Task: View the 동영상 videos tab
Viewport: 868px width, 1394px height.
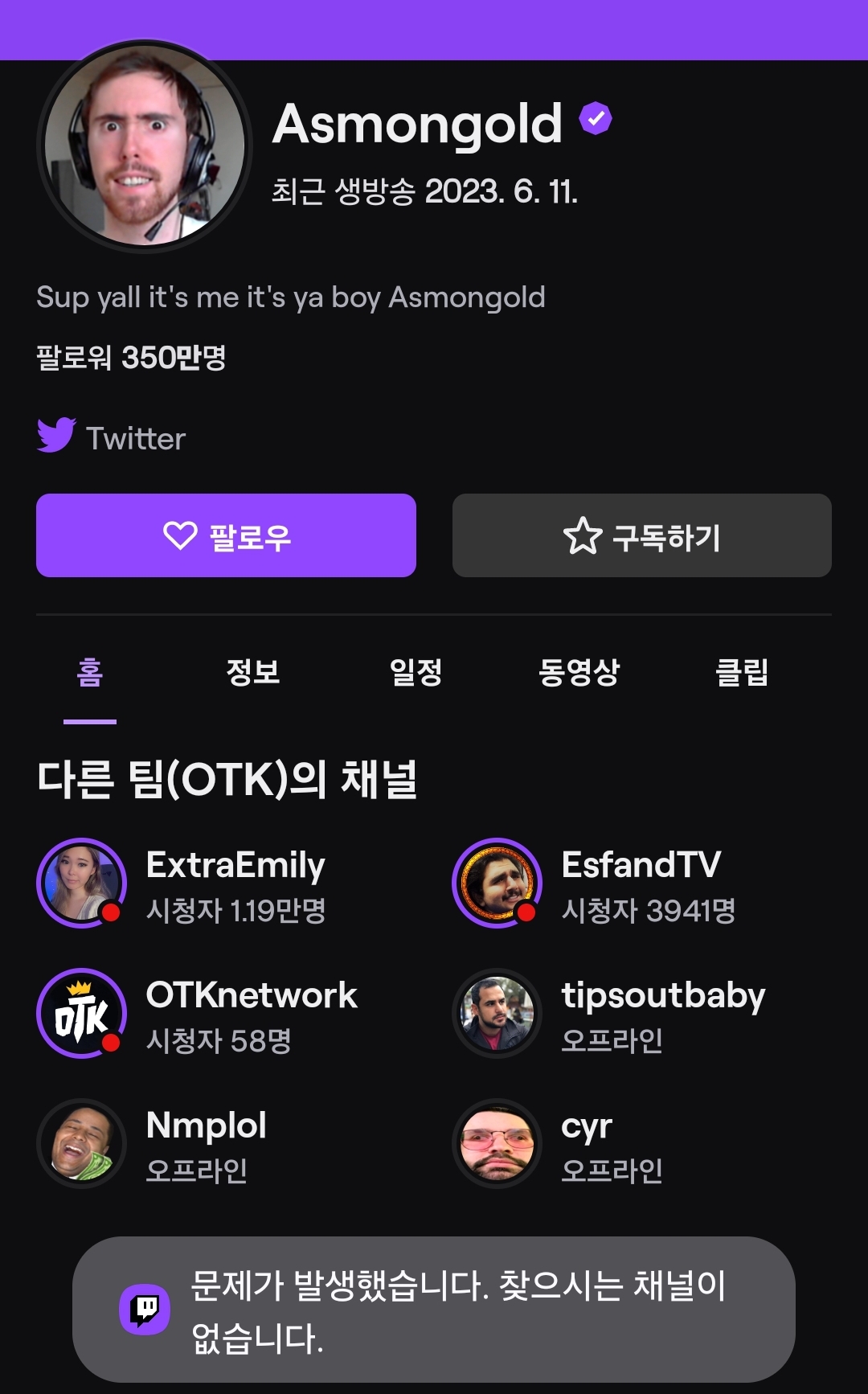Action: click(x=579, y=672)
